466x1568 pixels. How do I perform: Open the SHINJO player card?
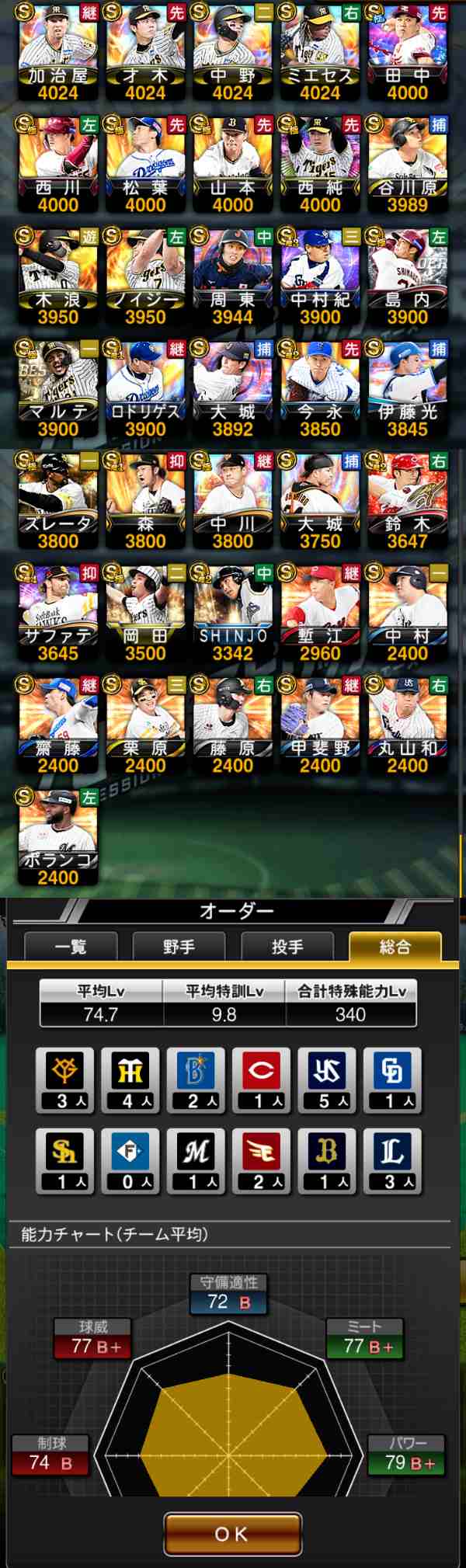(232, 611)
